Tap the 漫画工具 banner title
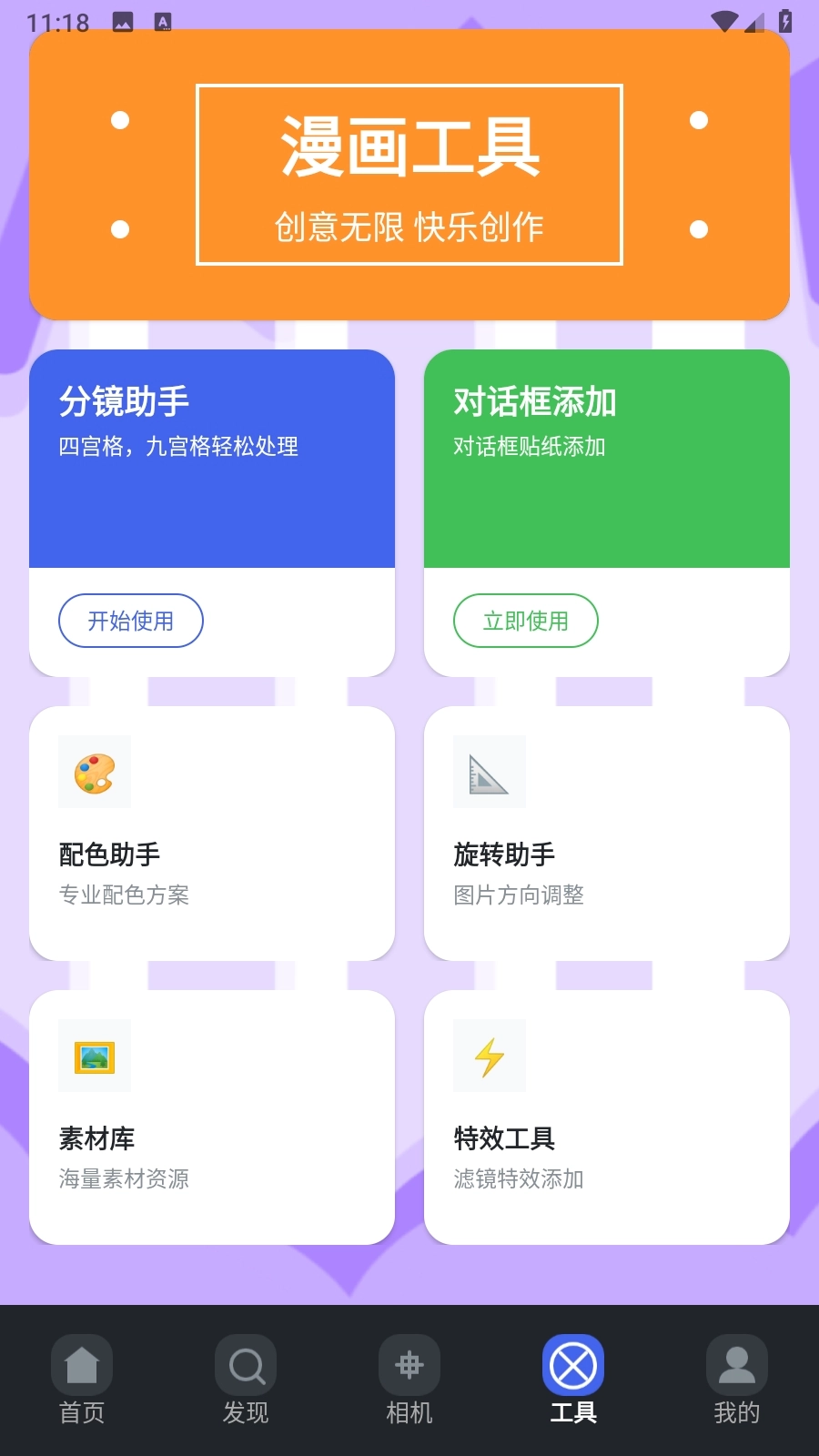819x1456 pixels. 409,150
